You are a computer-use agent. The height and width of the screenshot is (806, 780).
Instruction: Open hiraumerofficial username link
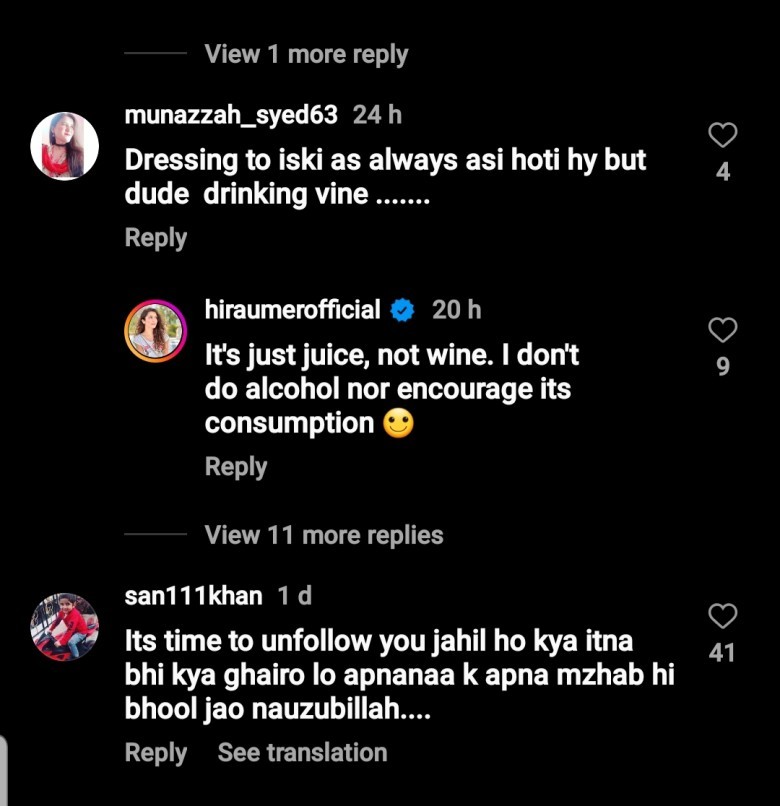292,310
